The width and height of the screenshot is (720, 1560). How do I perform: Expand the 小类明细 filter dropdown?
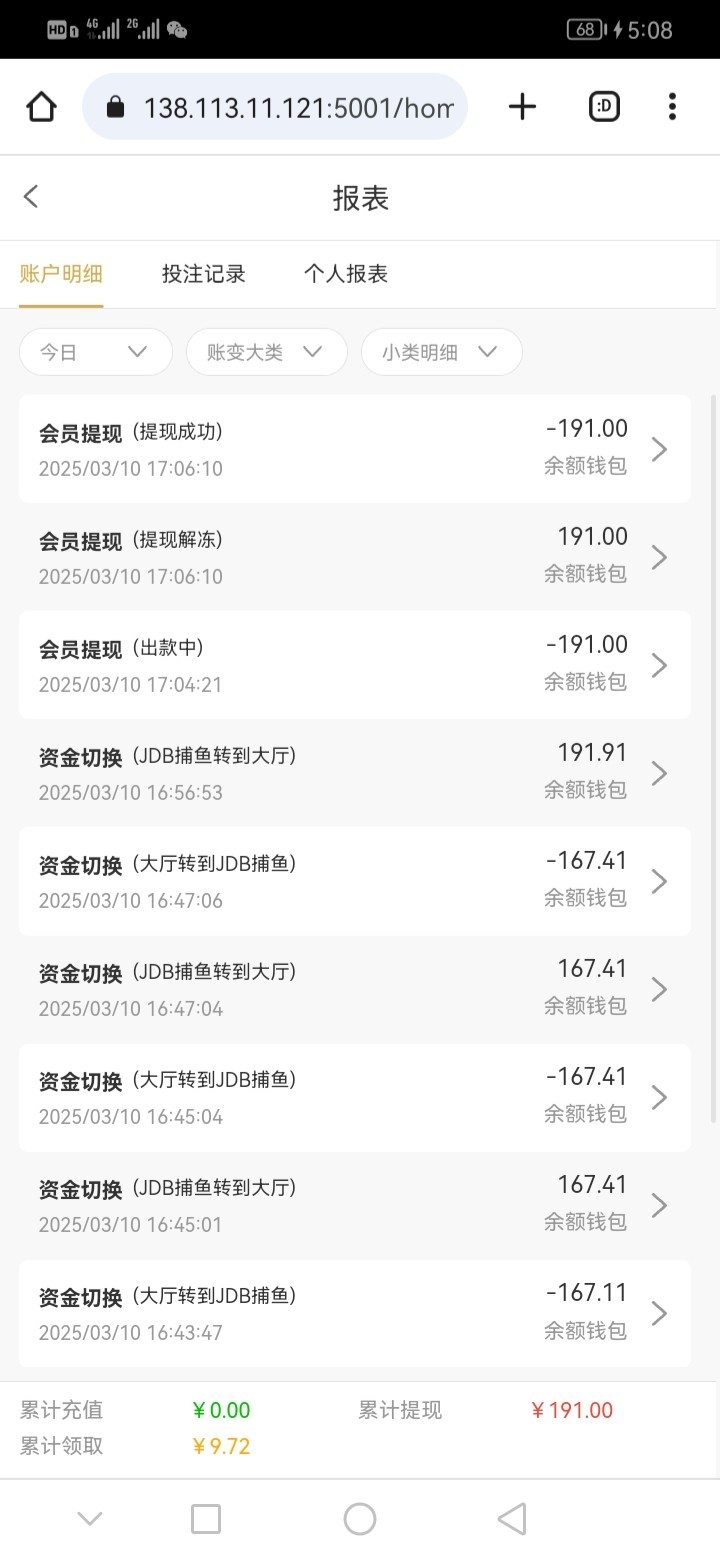tap(442, 352)
